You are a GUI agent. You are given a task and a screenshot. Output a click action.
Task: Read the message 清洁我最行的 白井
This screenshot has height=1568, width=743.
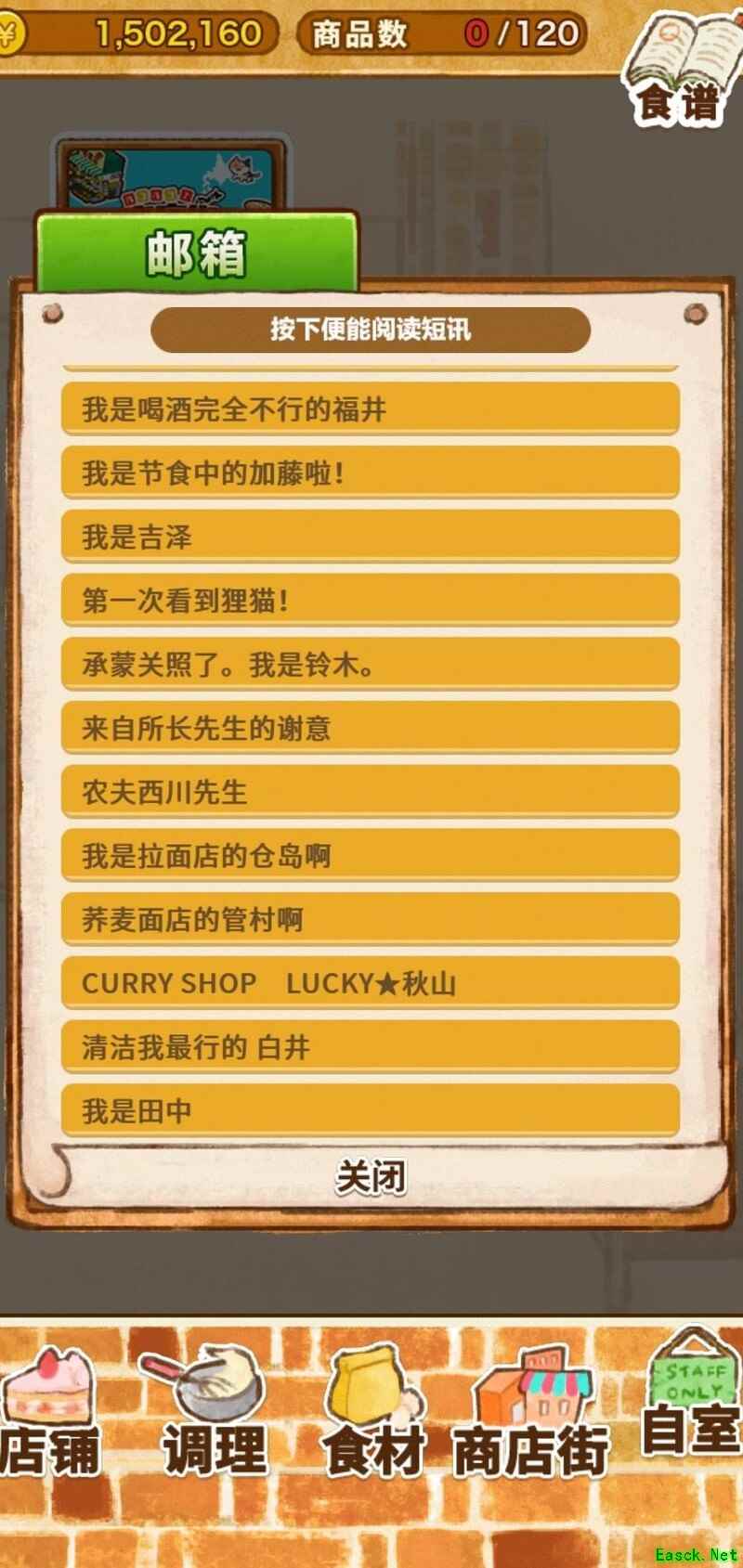[370, 1047]
